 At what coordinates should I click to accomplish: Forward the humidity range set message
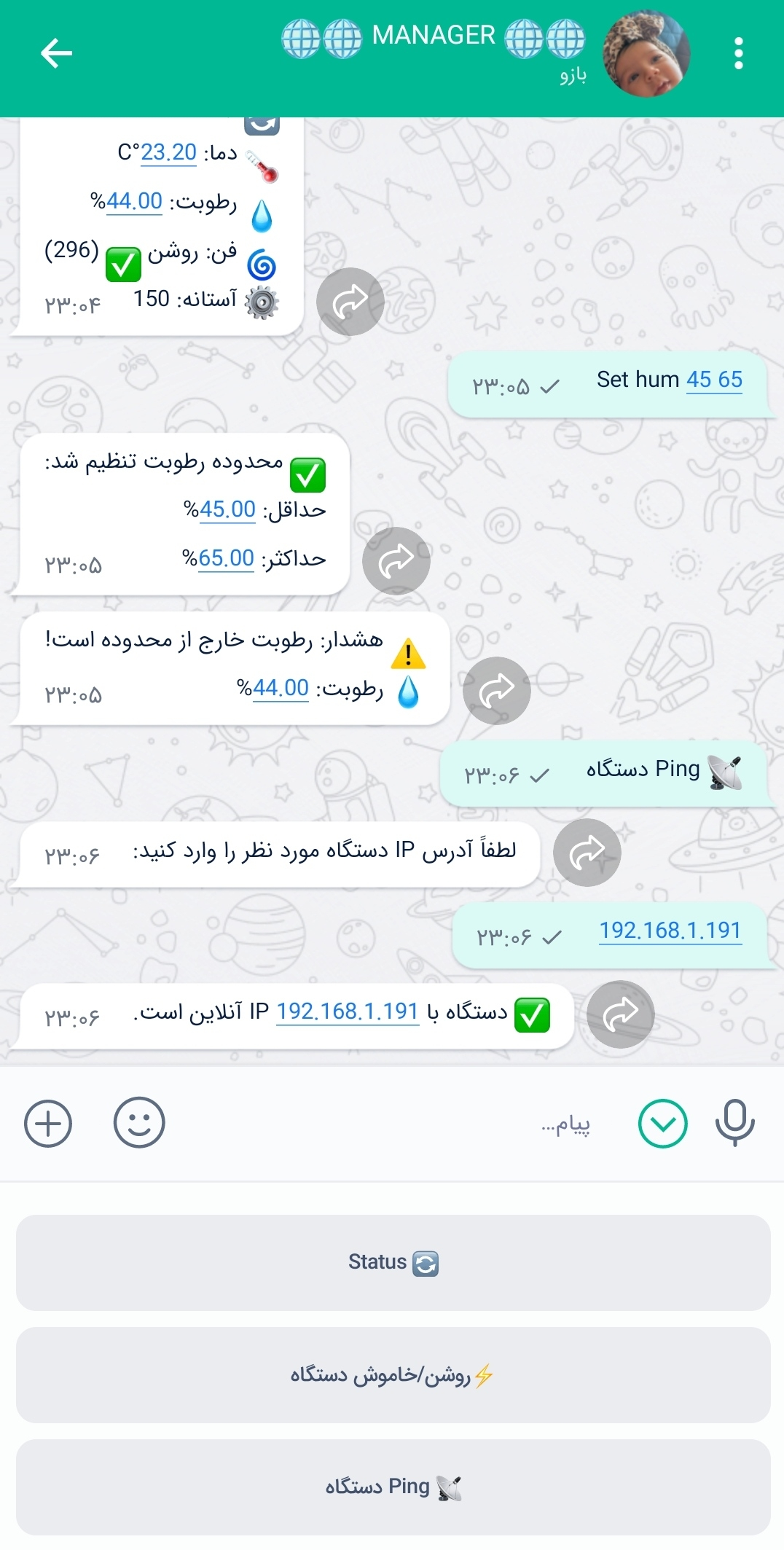pyautogui.click(x=396, y=560)
